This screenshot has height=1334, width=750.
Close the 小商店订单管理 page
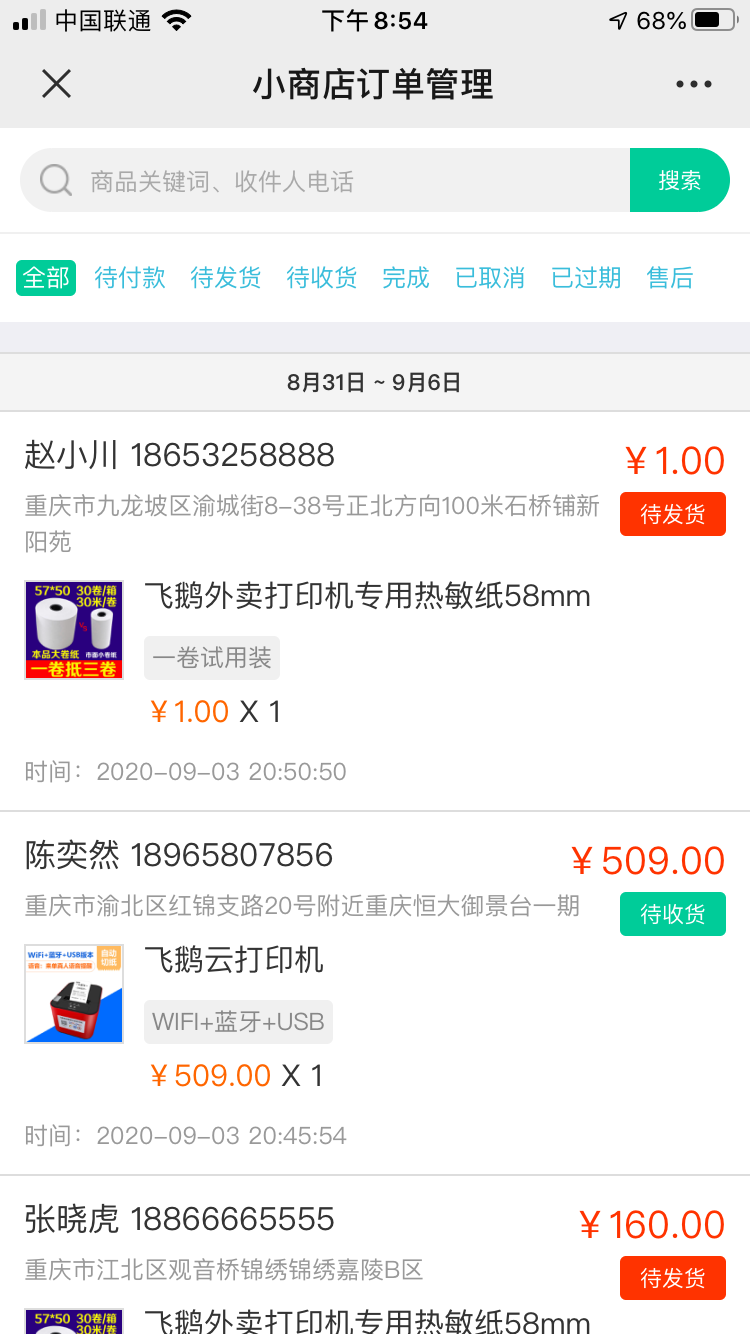point(56,84)
